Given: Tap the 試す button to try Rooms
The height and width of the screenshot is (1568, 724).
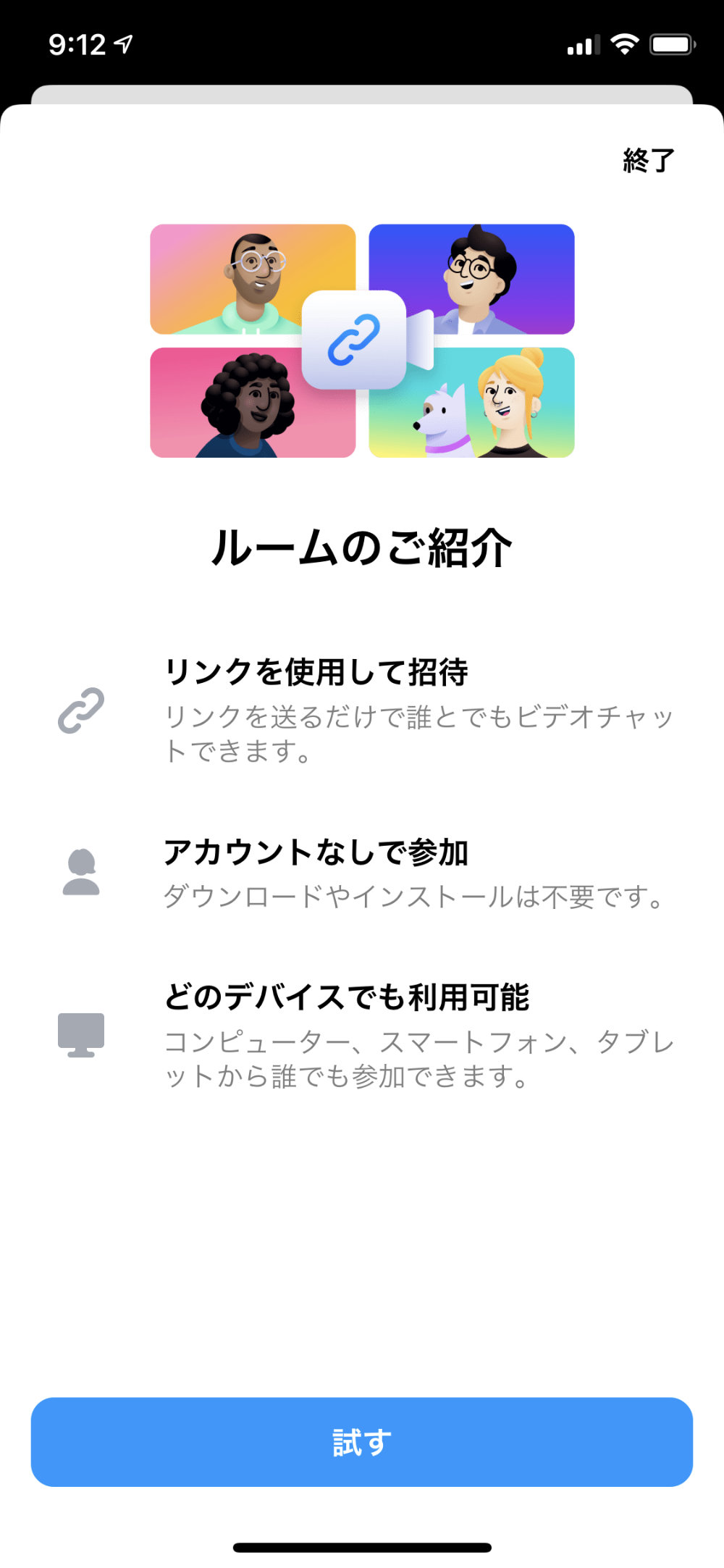Looking at the screenshot, I should pos(361,1441).
